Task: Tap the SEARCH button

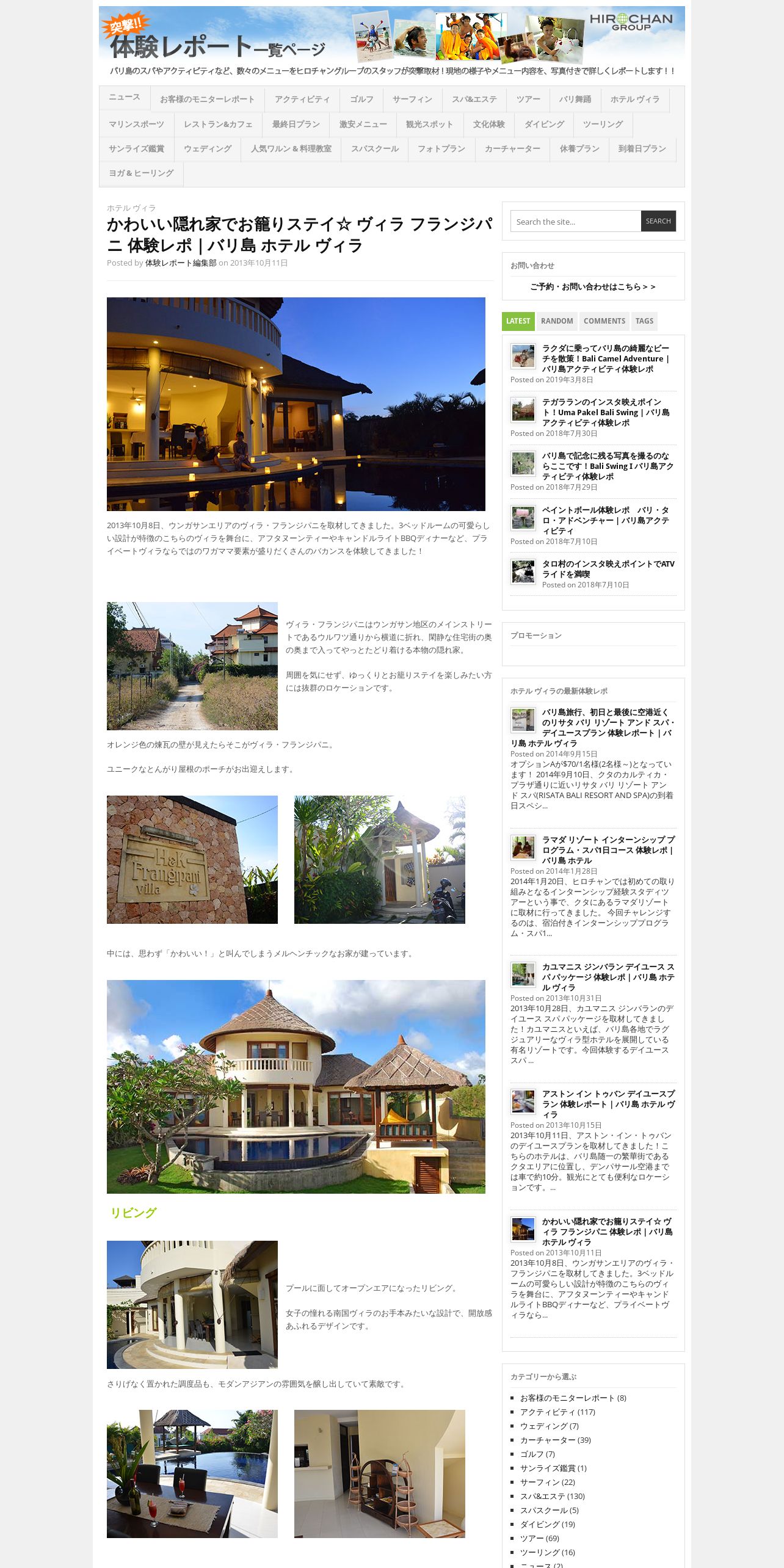Action: (658, 222)
